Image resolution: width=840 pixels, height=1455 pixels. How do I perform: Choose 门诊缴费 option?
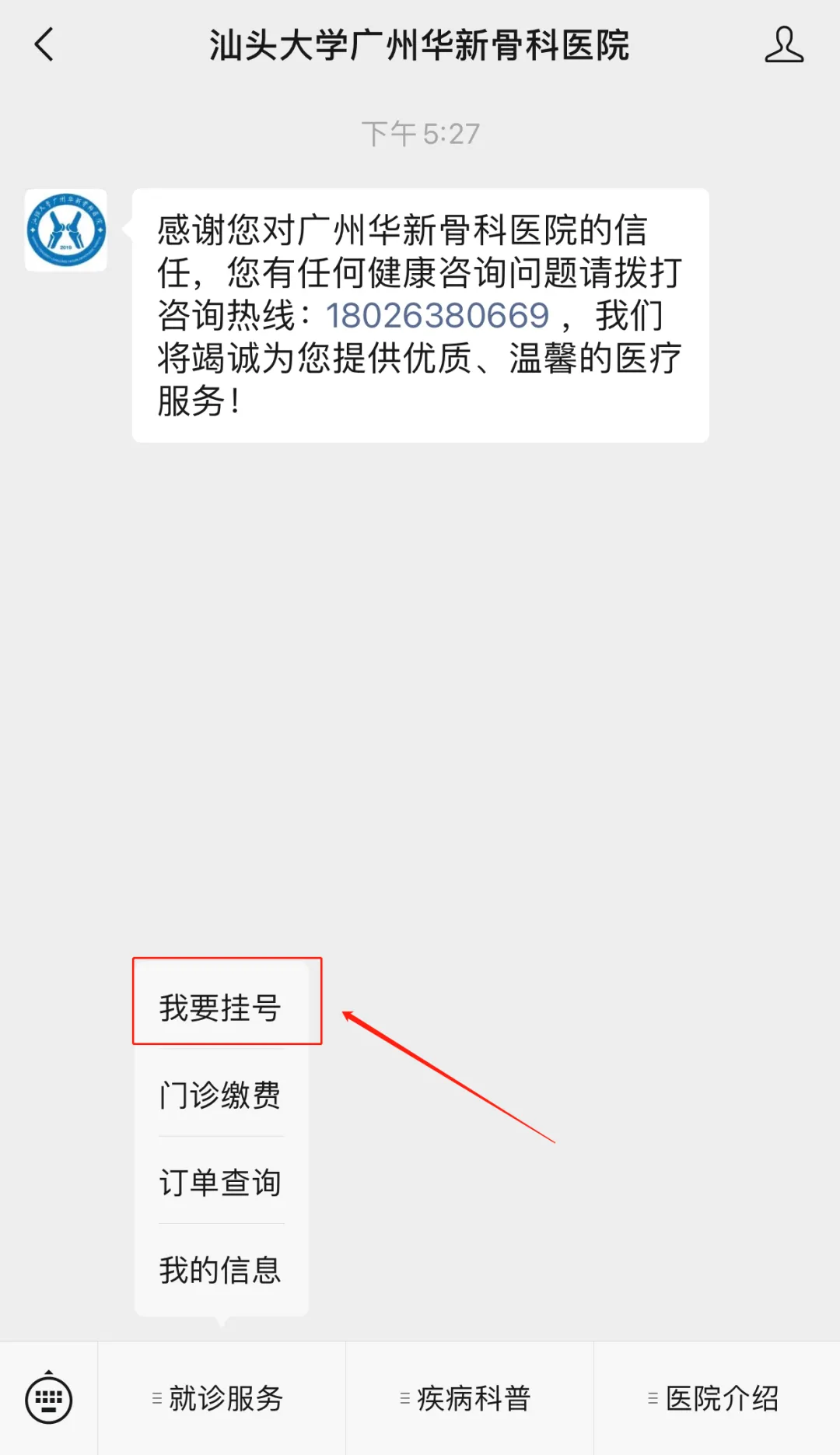point(221,1095)
